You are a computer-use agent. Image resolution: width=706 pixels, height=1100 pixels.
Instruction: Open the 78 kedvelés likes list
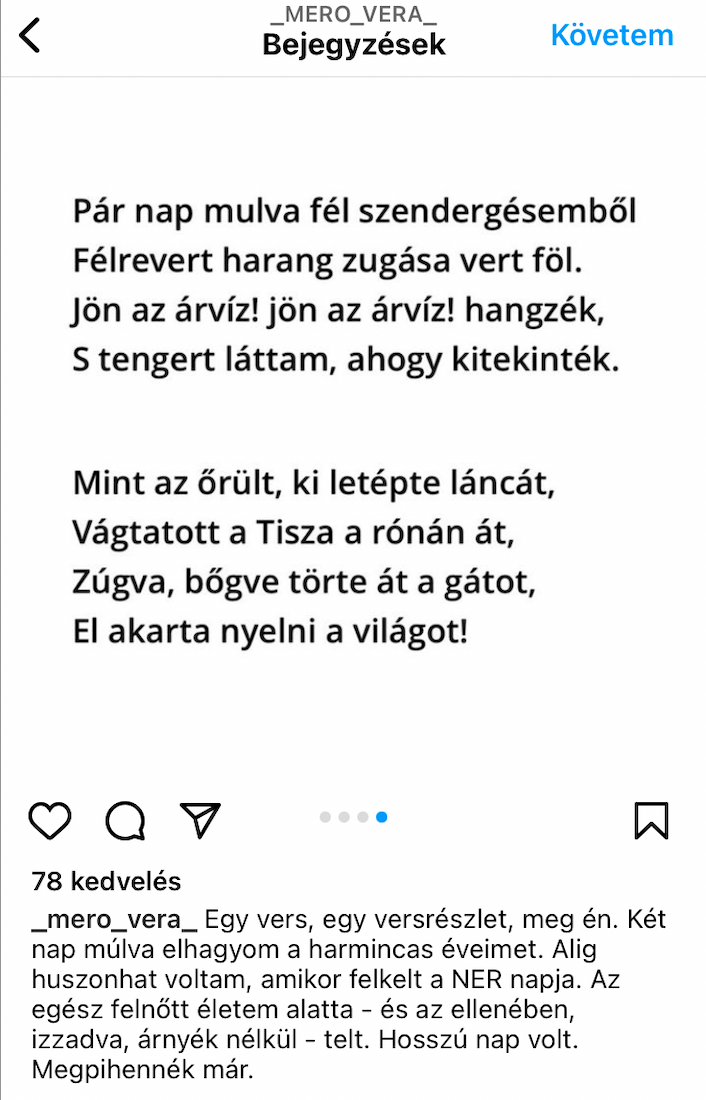[107, 881]
